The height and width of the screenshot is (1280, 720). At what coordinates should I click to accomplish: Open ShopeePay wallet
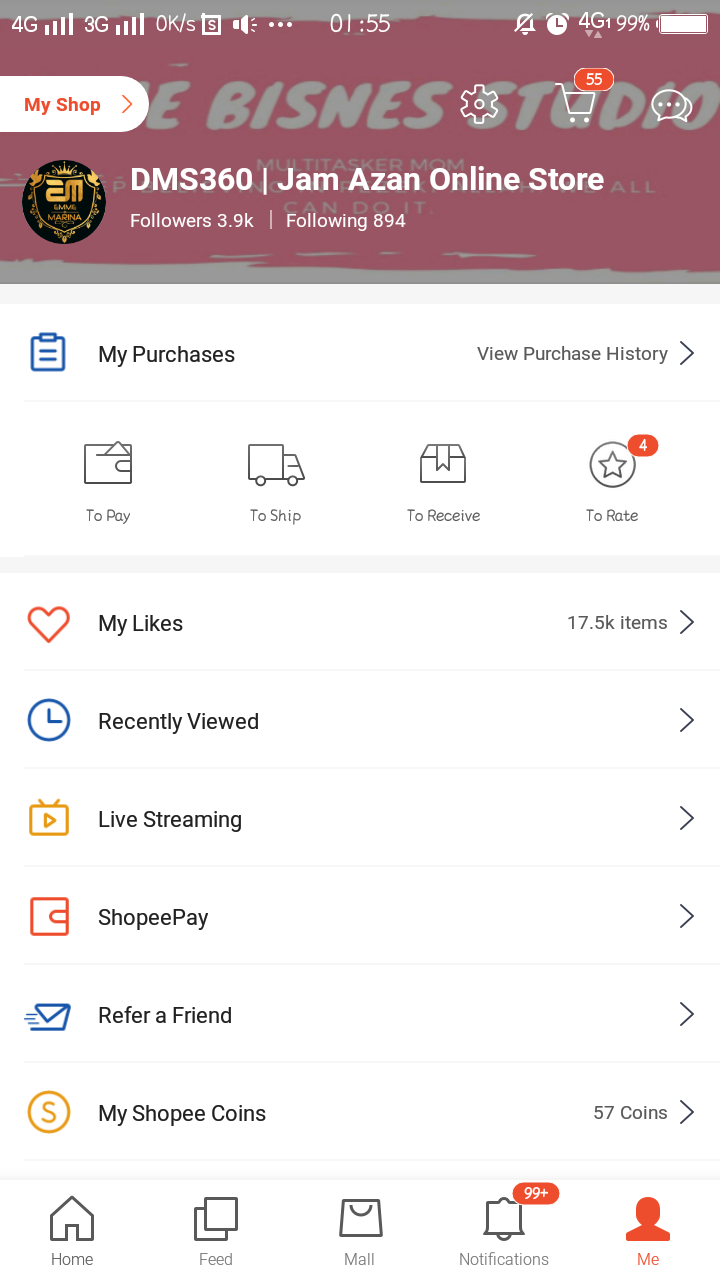[x=360, y=917]
